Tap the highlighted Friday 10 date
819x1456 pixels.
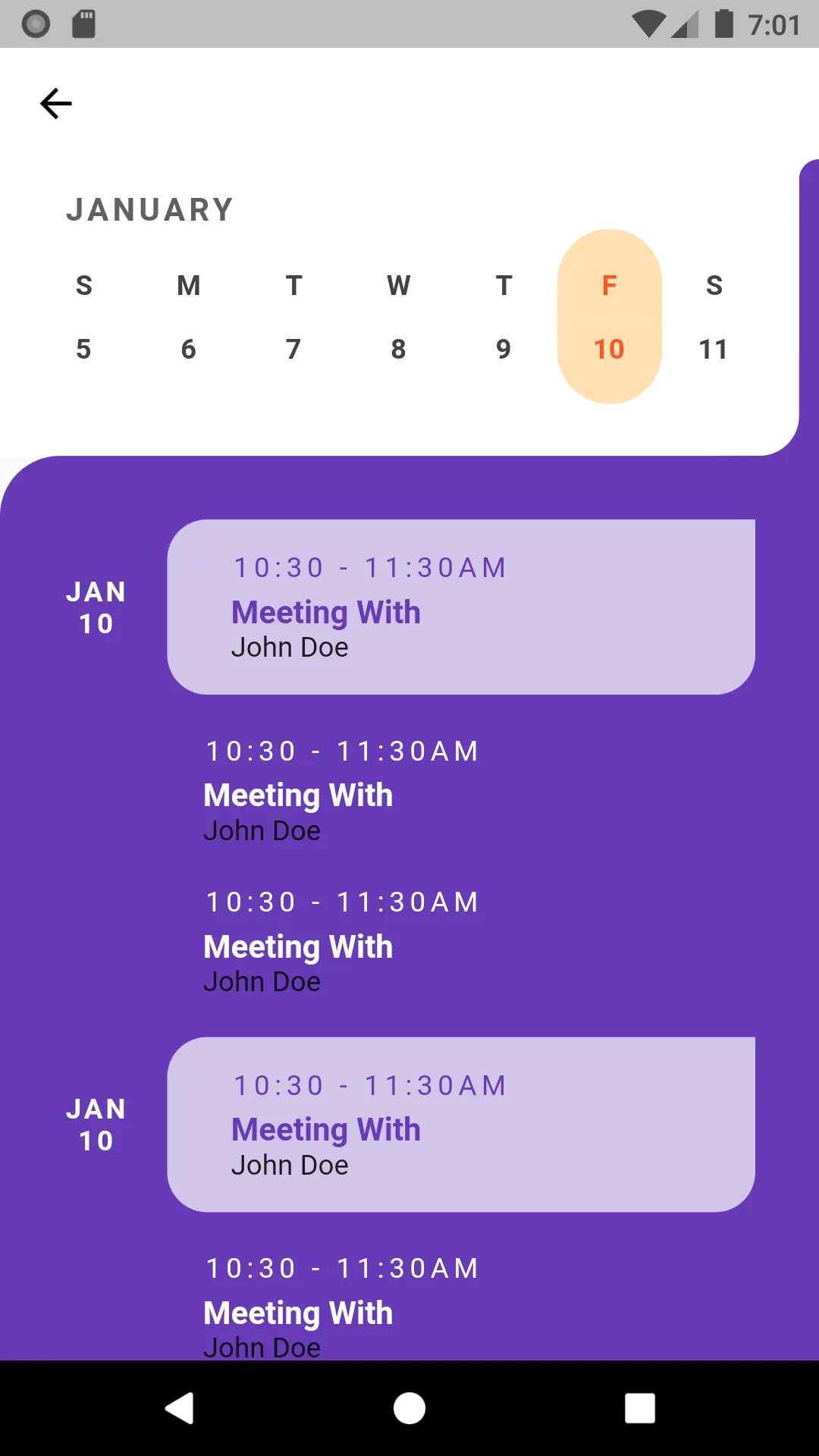coord(609,317)
